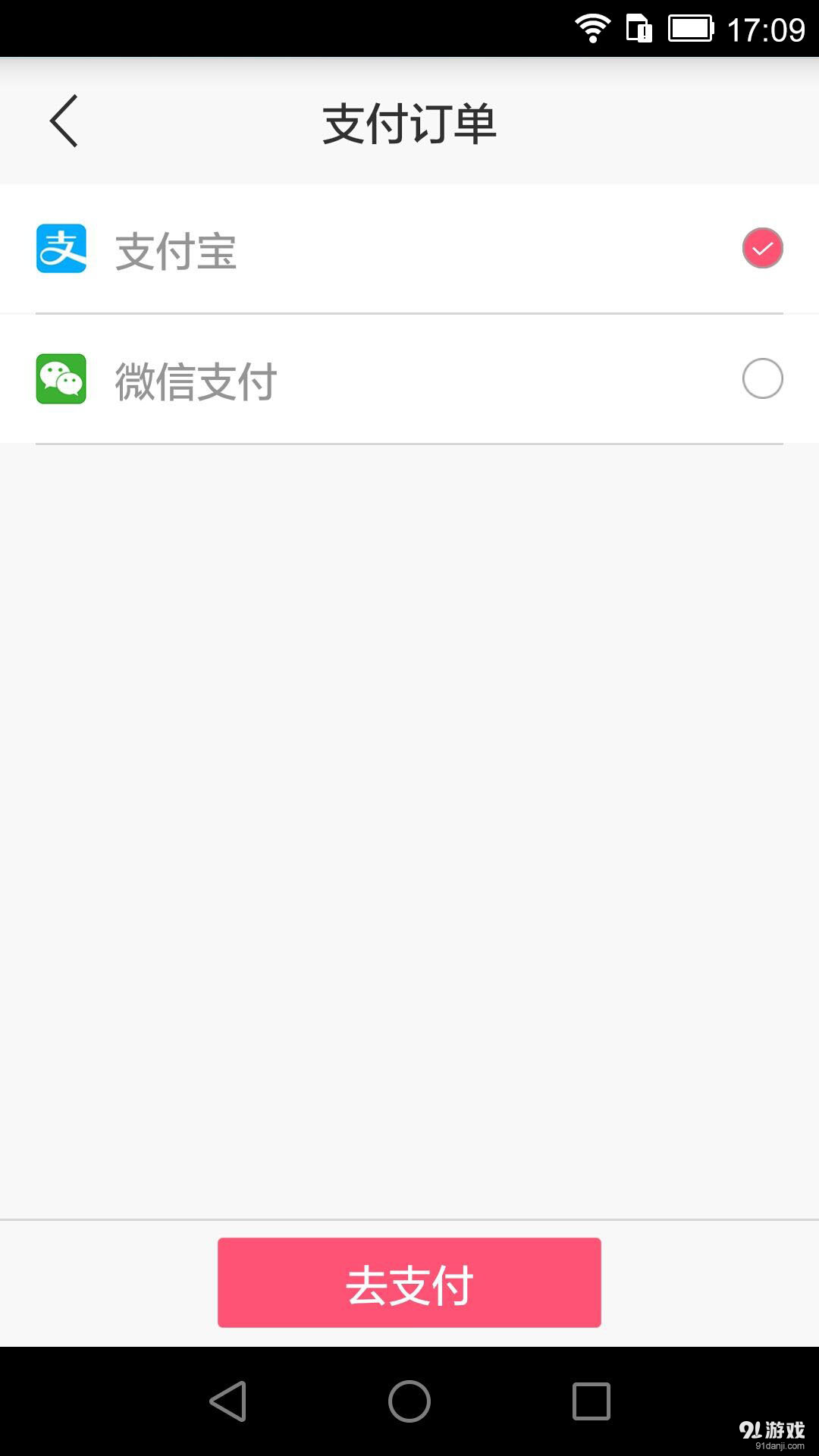Click the WeChat Pay green icon
This screenshot has width=819, height=1456.
(x=61, y=378)
